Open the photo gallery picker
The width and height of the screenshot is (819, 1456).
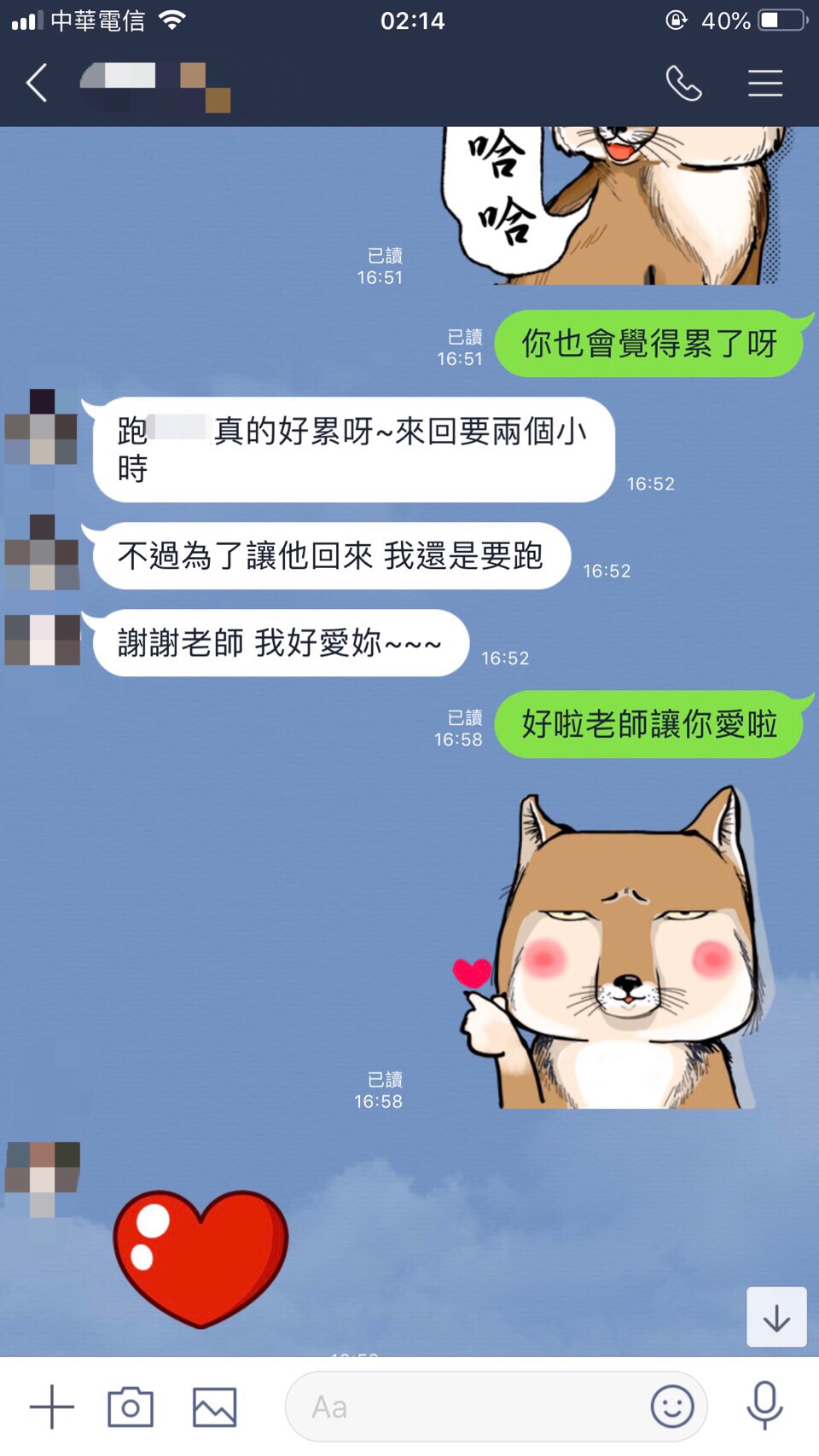click(x=214, y=1407)
